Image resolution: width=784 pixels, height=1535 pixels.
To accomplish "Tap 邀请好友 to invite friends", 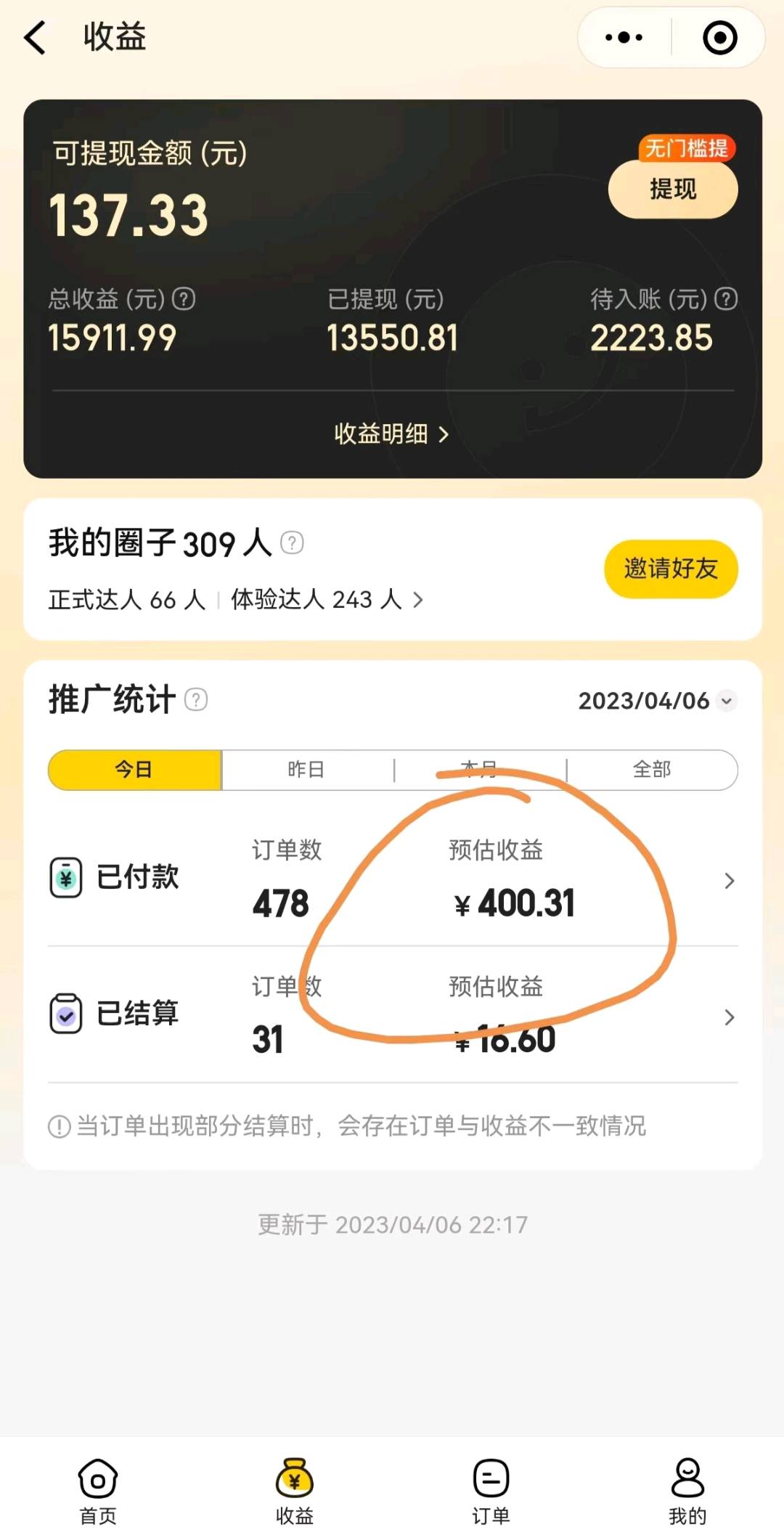I will click(x=671, y=569).
